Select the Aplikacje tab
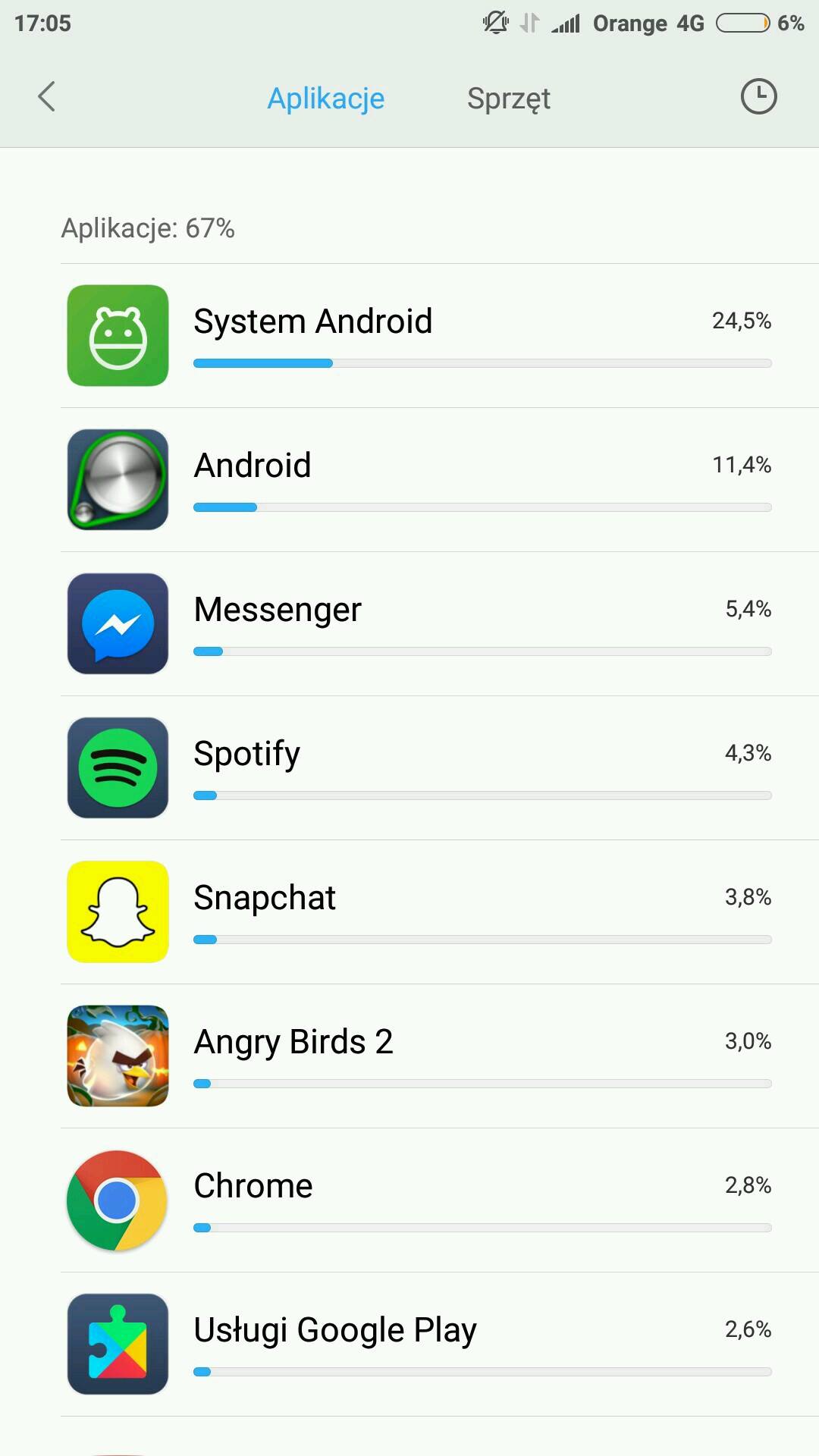Screen dimensions: 819x1456 pos(326,99)
